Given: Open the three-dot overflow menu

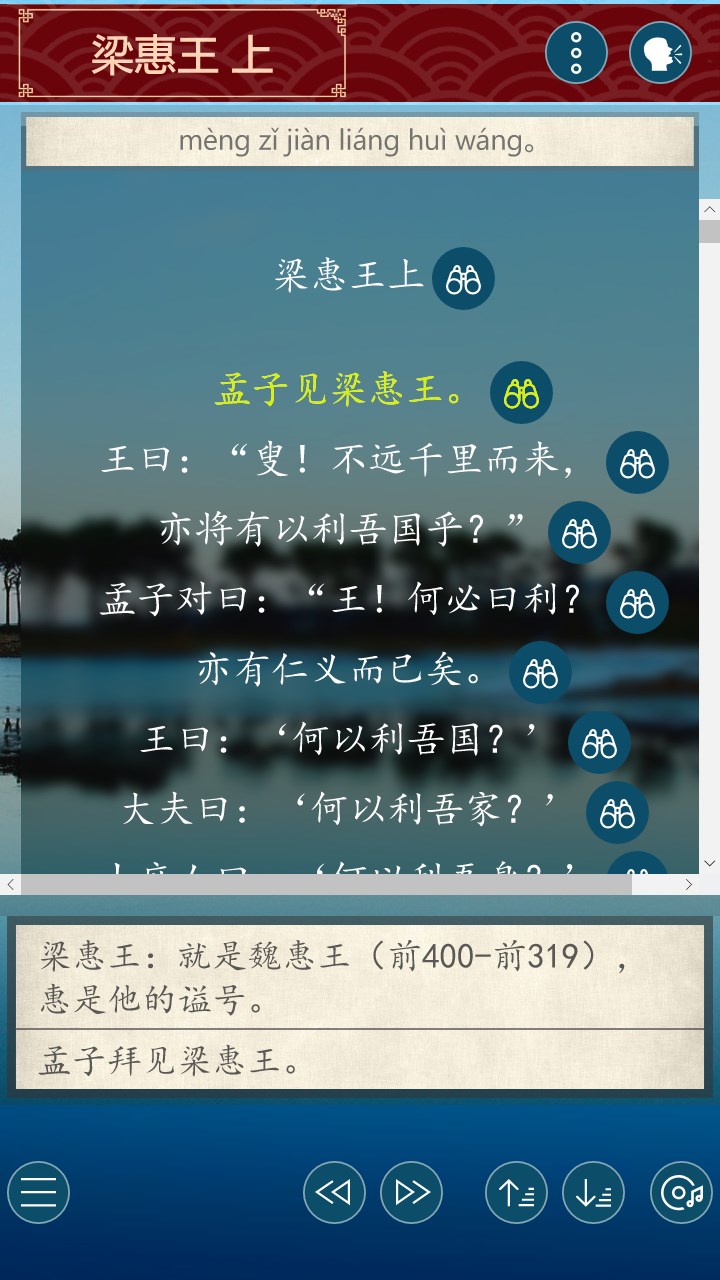Looking at the screenshot, I should coord(576,52).
